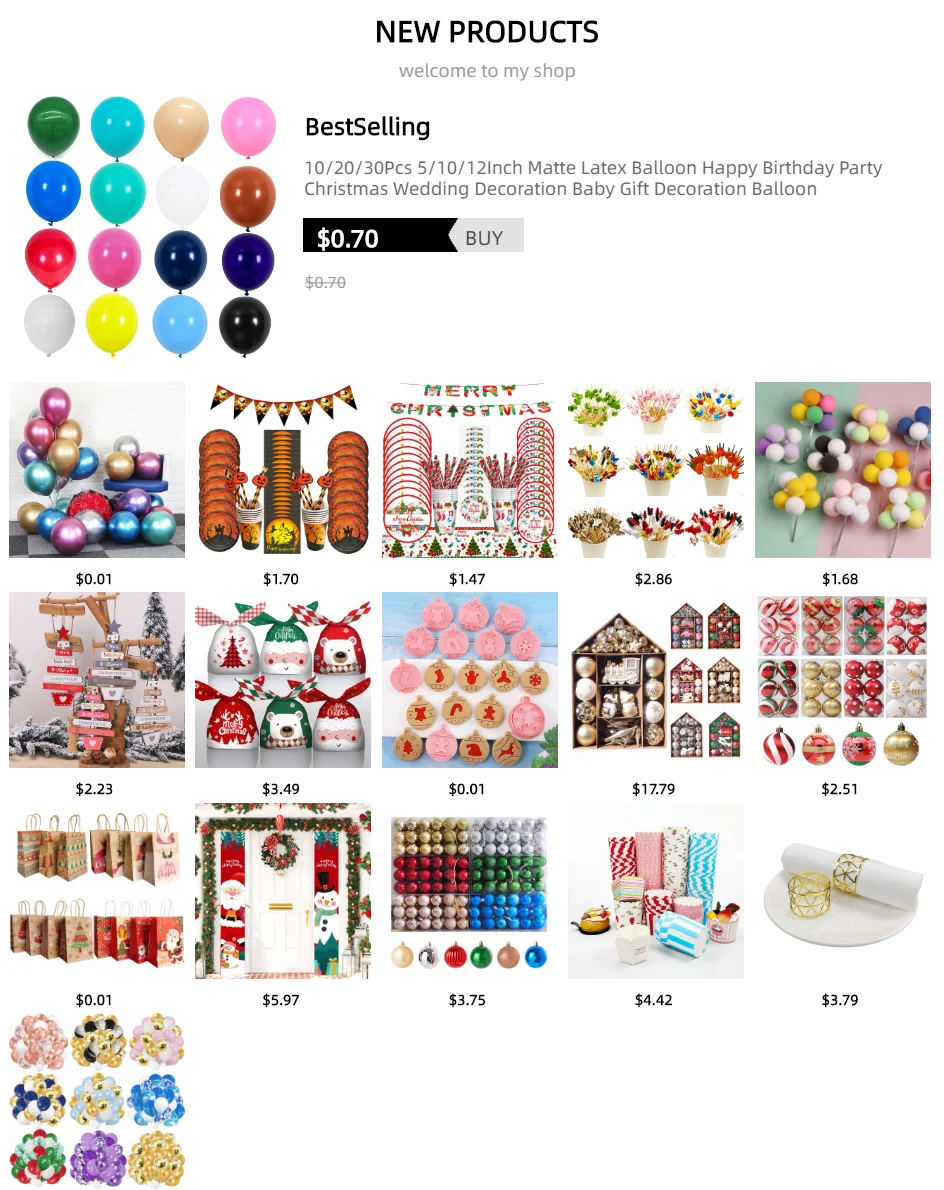Open the metallic chrome balloons product tile
Image resolution: width=944 pixels, height=1190 pixels.
coord(100,468)
